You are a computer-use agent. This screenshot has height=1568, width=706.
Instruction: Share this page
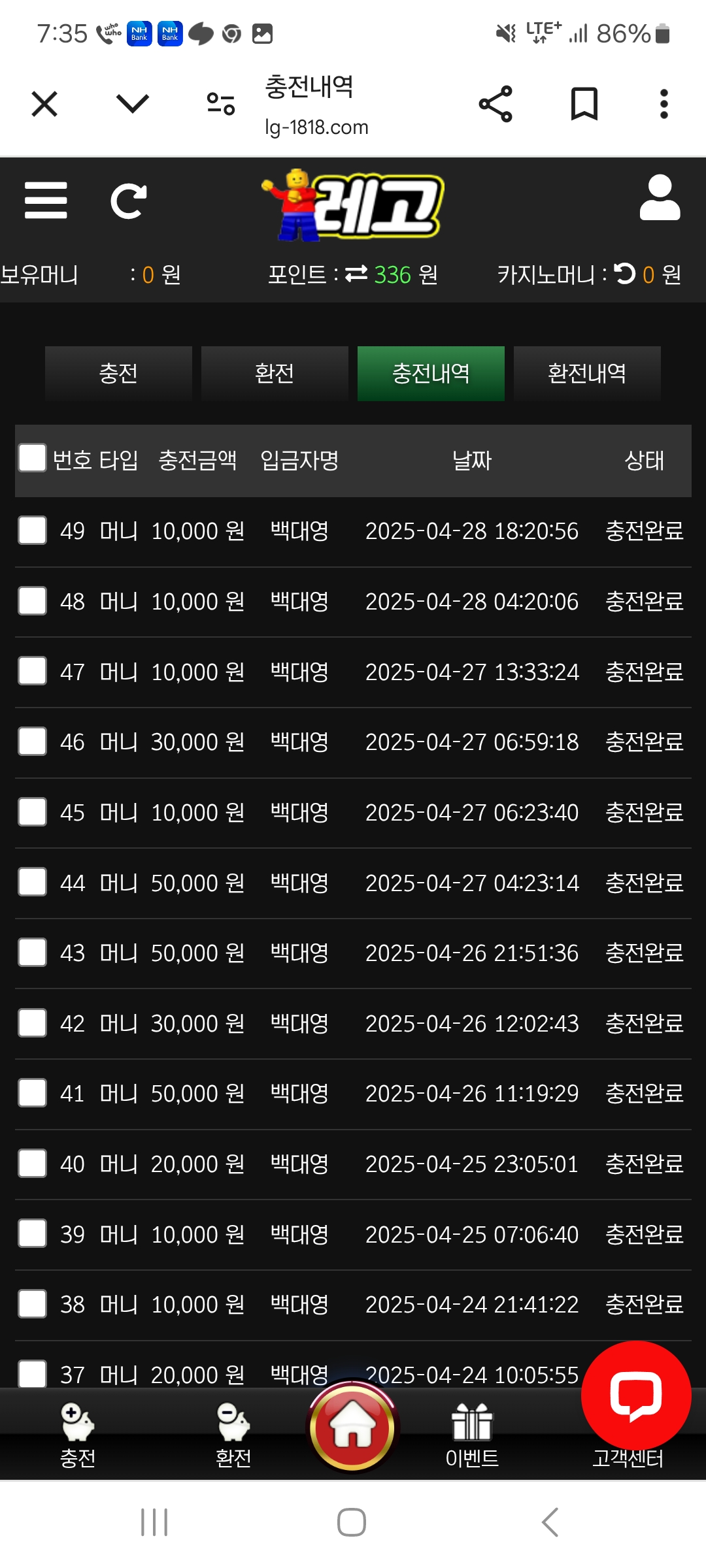496,104
